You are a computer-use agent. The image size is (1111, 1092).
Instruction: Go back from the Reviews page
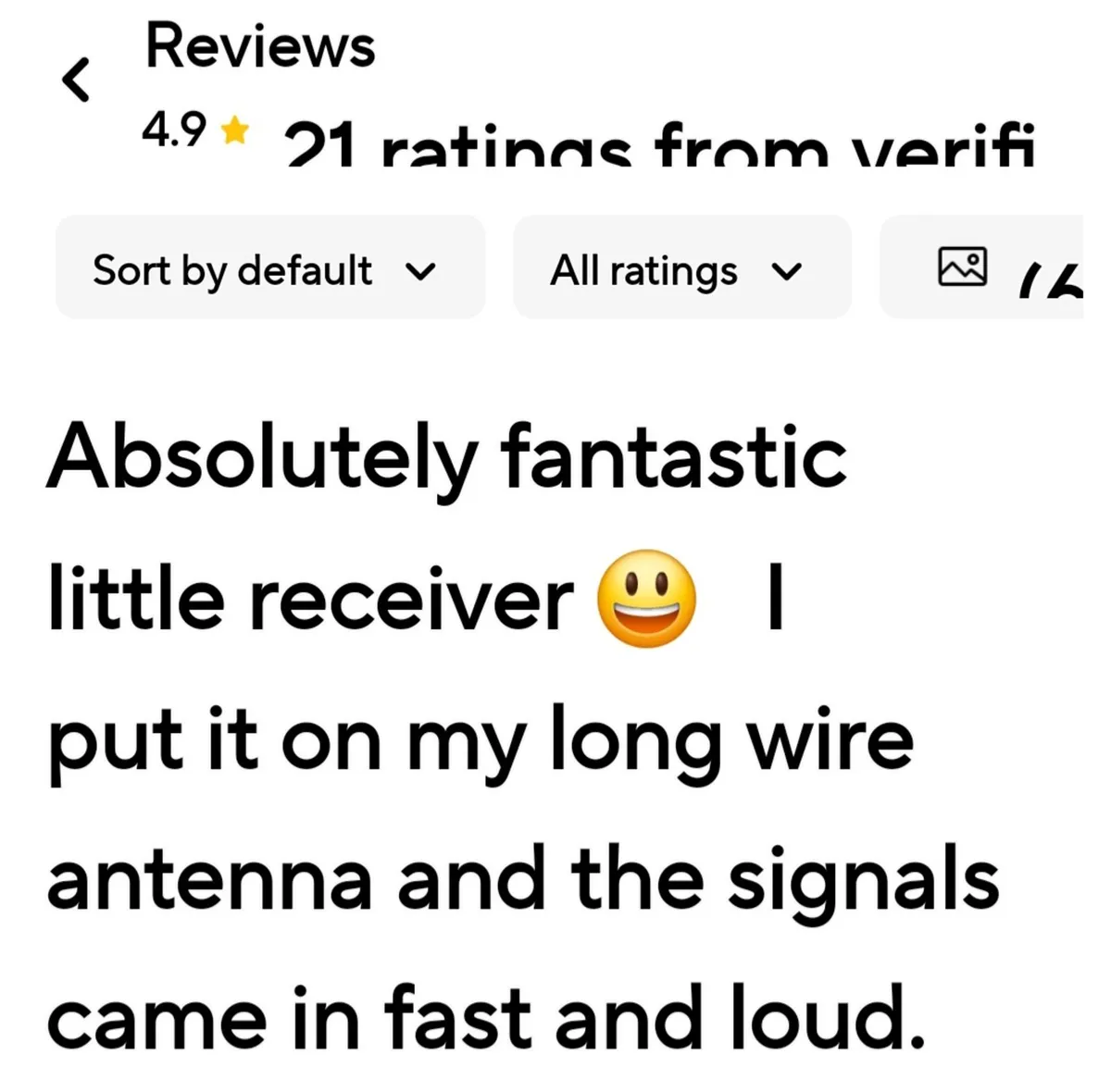[x=76, y=81]
